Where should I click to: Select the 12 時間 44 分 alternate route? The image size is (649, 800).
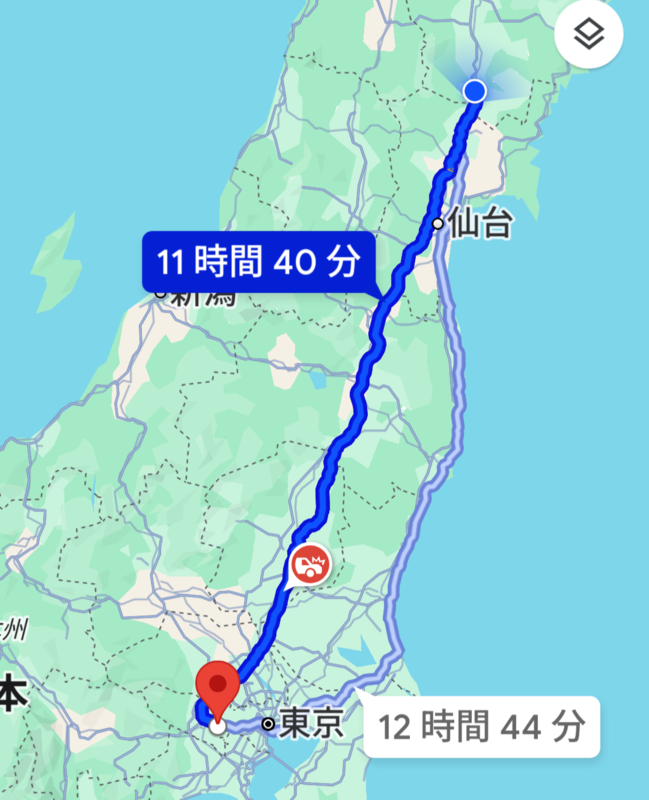click(482, 726)
